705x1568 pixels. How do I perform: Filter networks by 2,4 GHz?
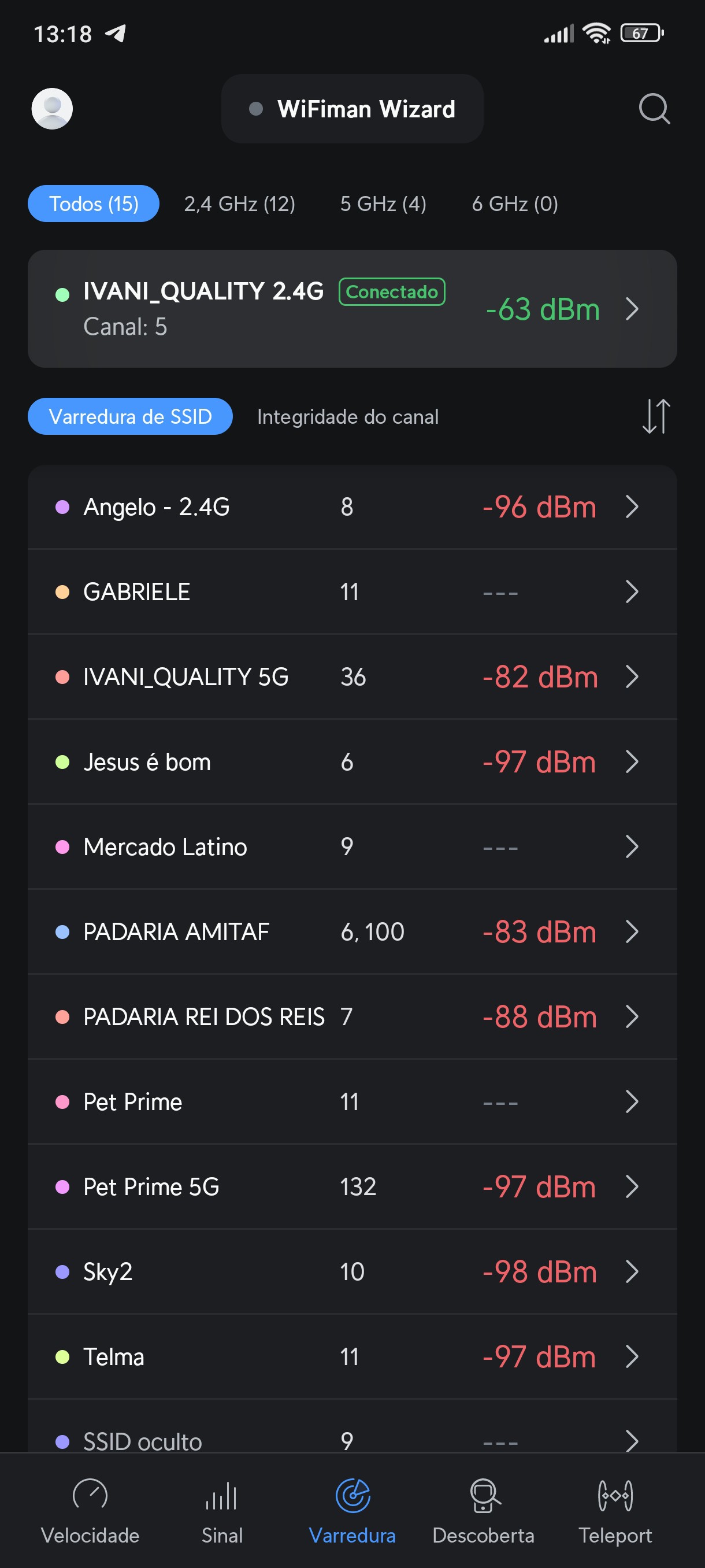coord(240,204)
